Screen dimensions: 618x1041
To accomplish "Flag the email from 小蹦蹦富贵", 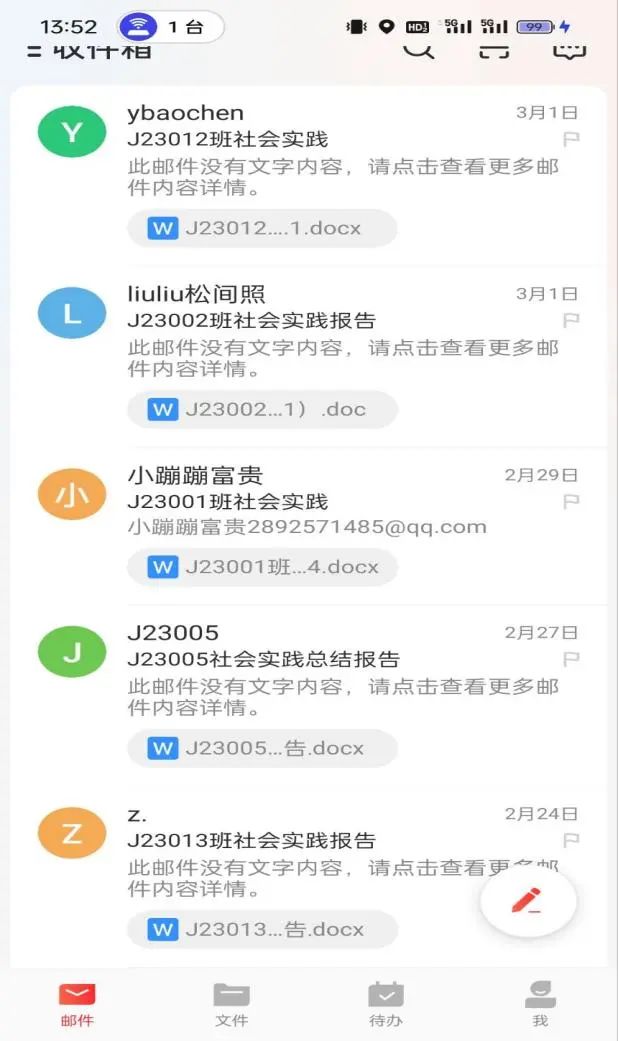I will click(571, 501).
